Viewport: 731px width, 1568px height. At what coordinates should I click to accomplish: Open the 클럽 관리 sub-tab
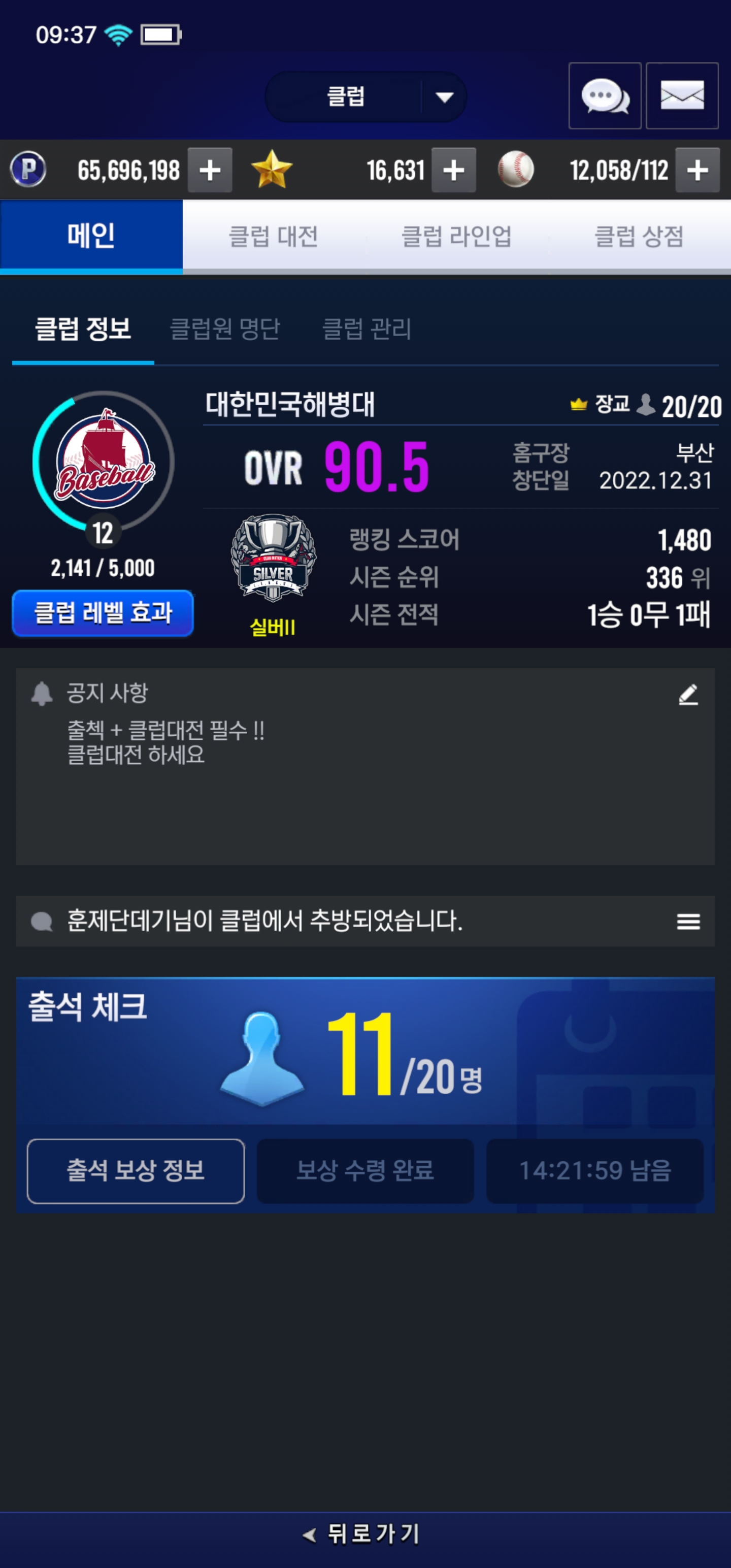[367, 330]
